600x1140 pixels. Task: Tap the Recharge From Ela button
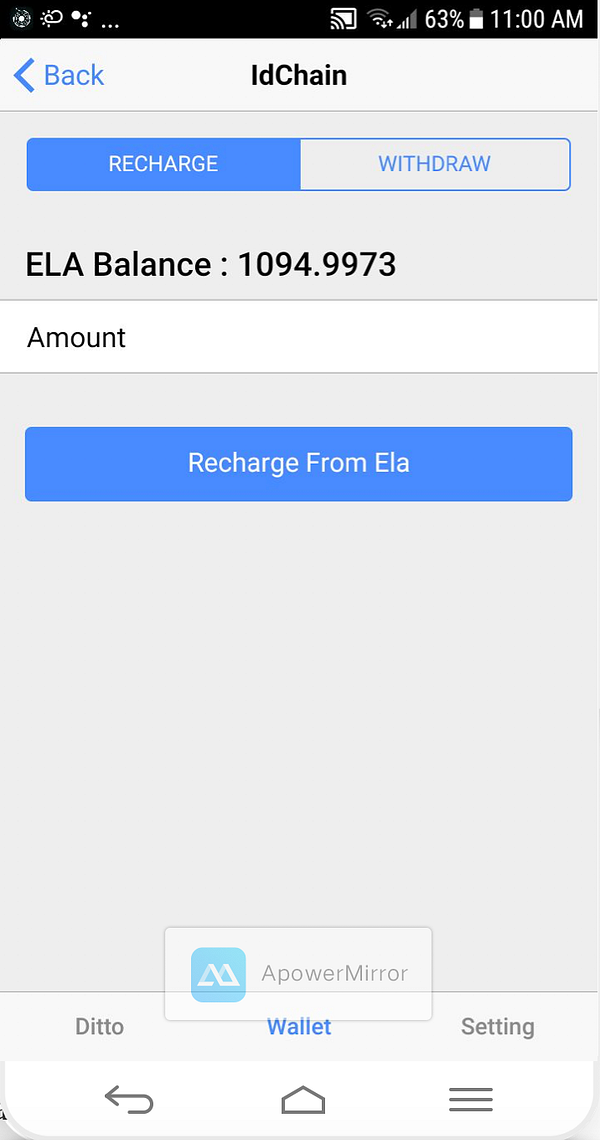pos(298,464)
